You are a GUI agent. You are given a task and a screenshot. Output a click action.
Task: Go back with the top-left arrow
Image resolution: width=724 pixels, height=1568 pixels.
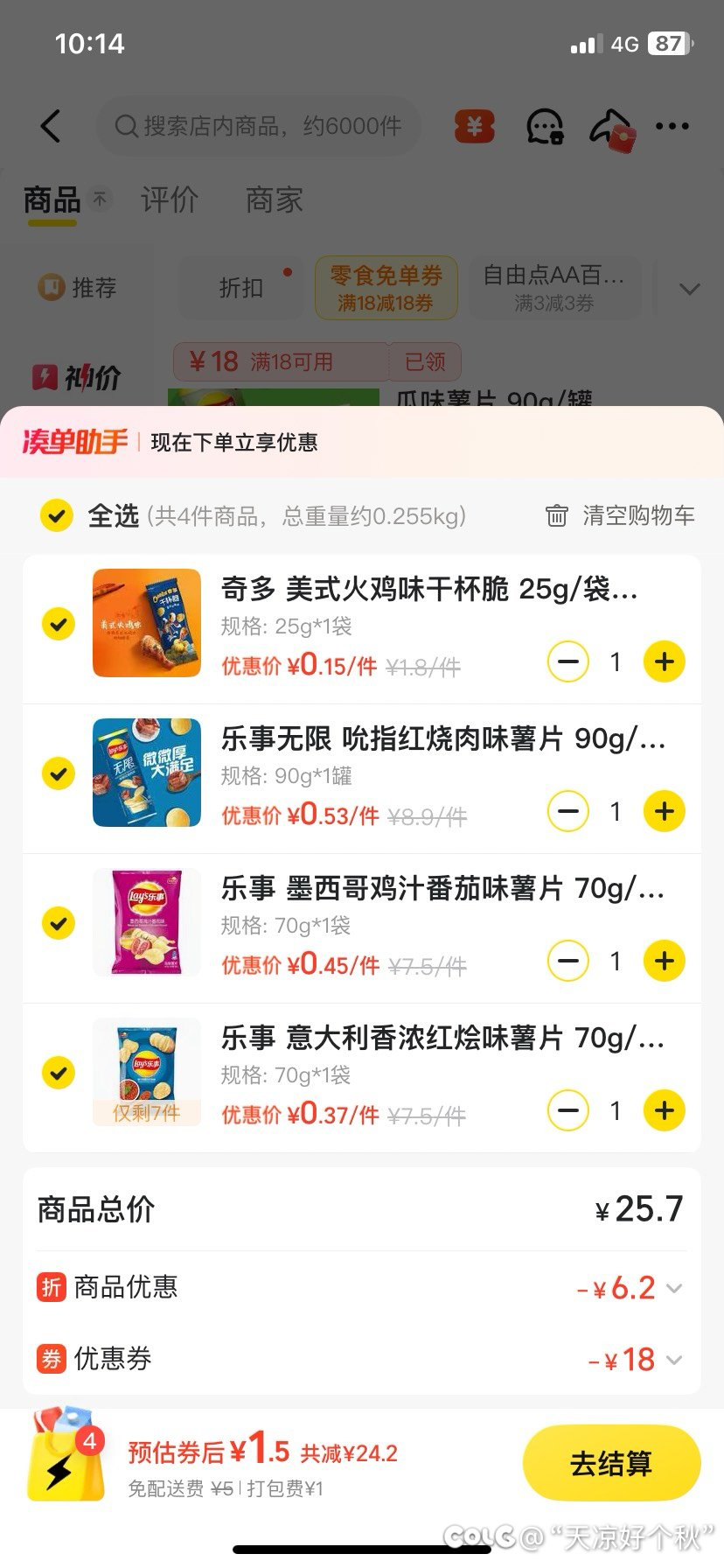(x=51, y=126)
